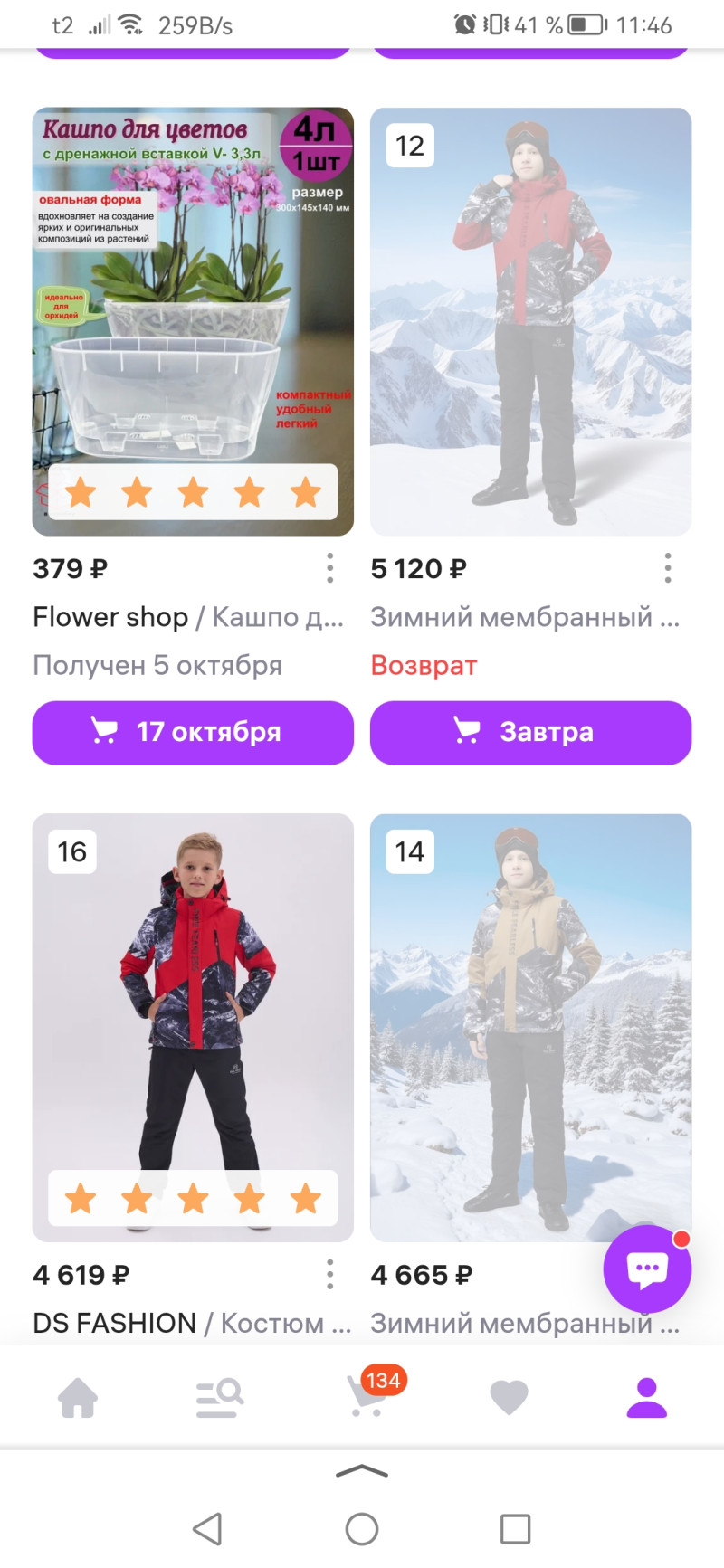Image resolution: width=724 pixels, height=1568 pixels.
Task: Open overflow menu for the 5 120 ₽ item
Action: point(668,568)
